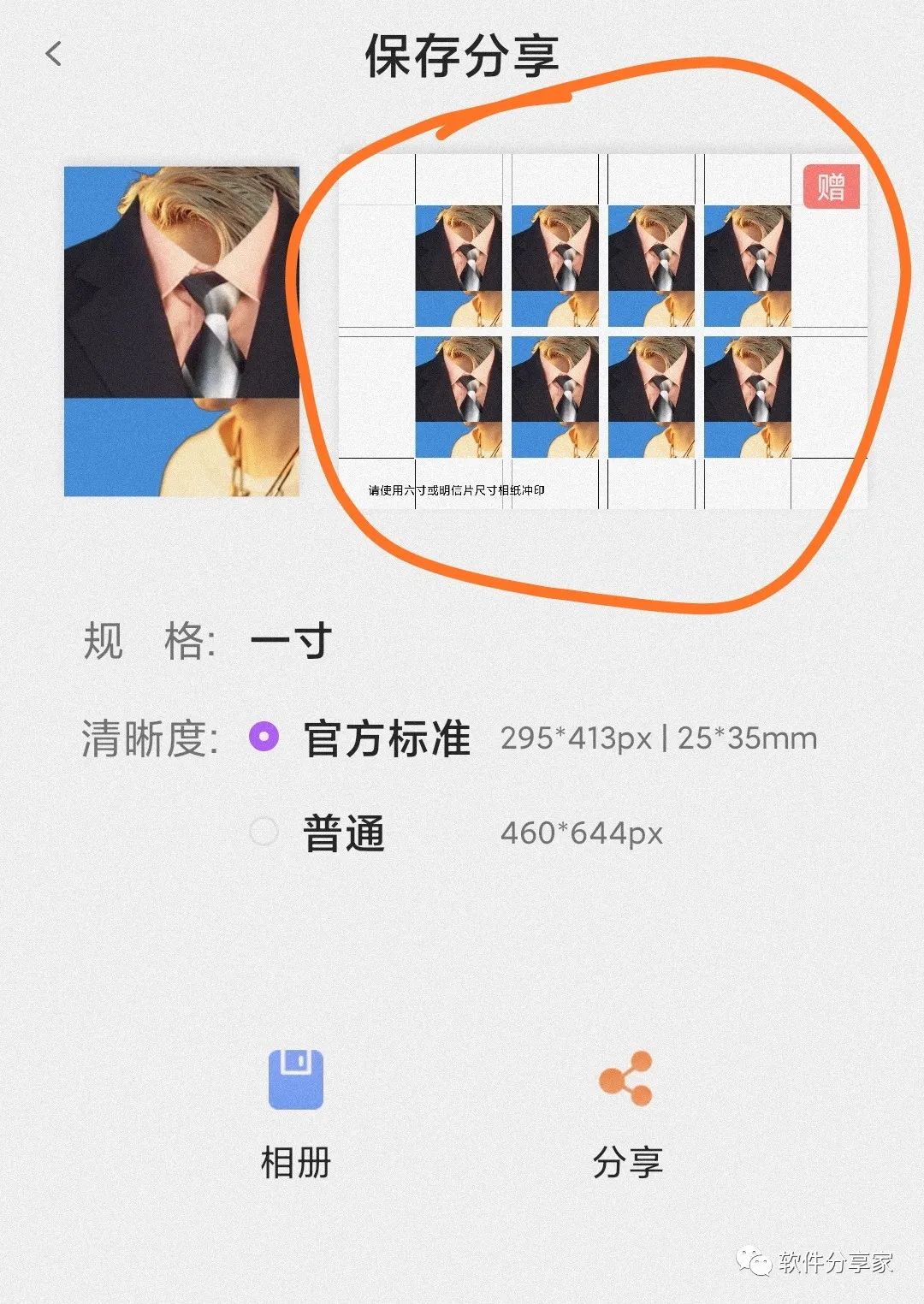Open the eight-photo print layout preview

602,332
